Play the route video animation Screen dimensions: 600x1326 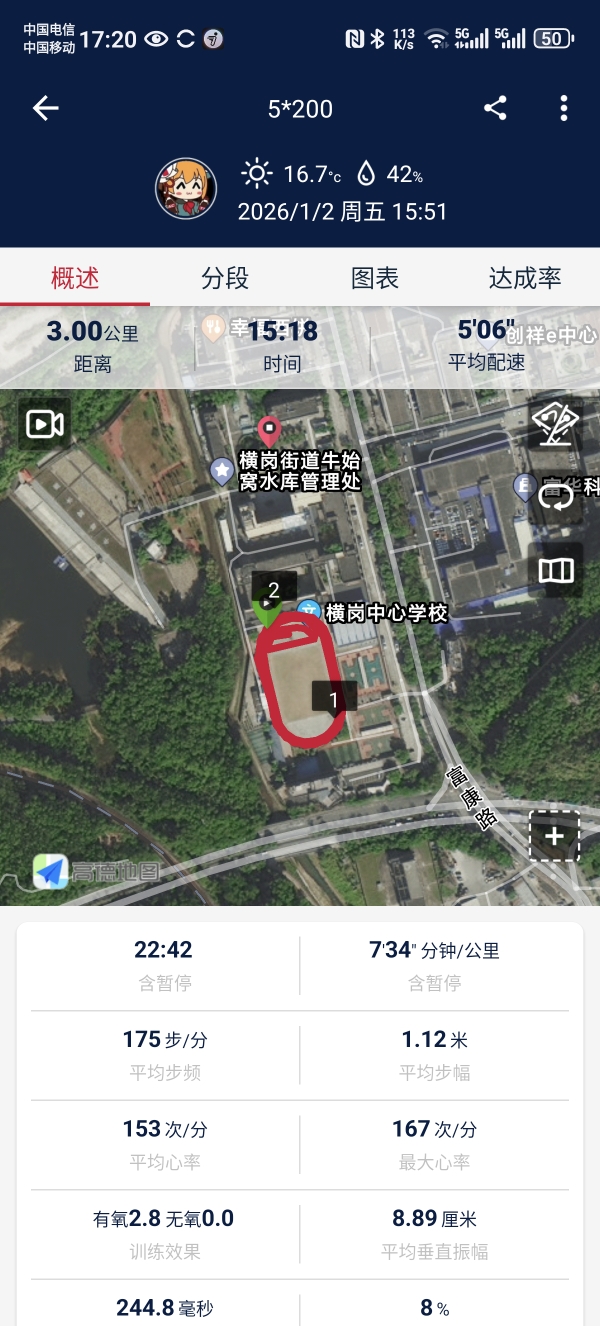pyautogui.click(x=45, y=424)
